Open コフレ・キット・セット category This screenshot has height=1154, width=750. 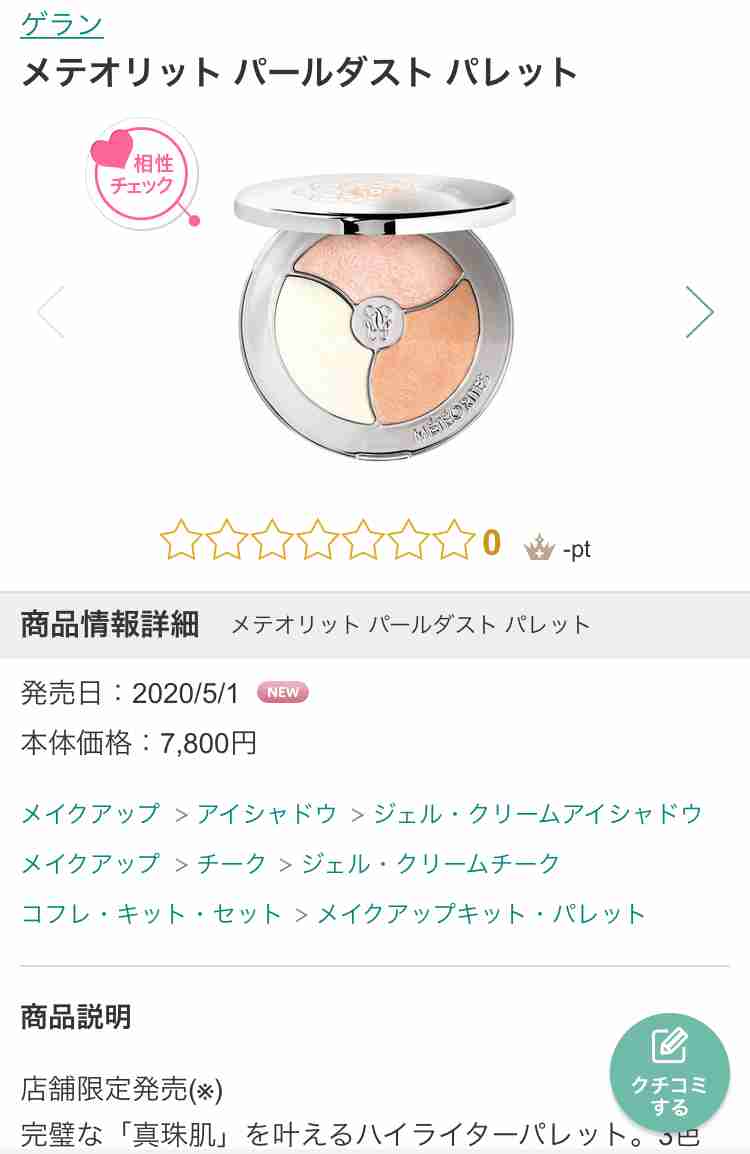pyautogui.click(x=150, y=913)
